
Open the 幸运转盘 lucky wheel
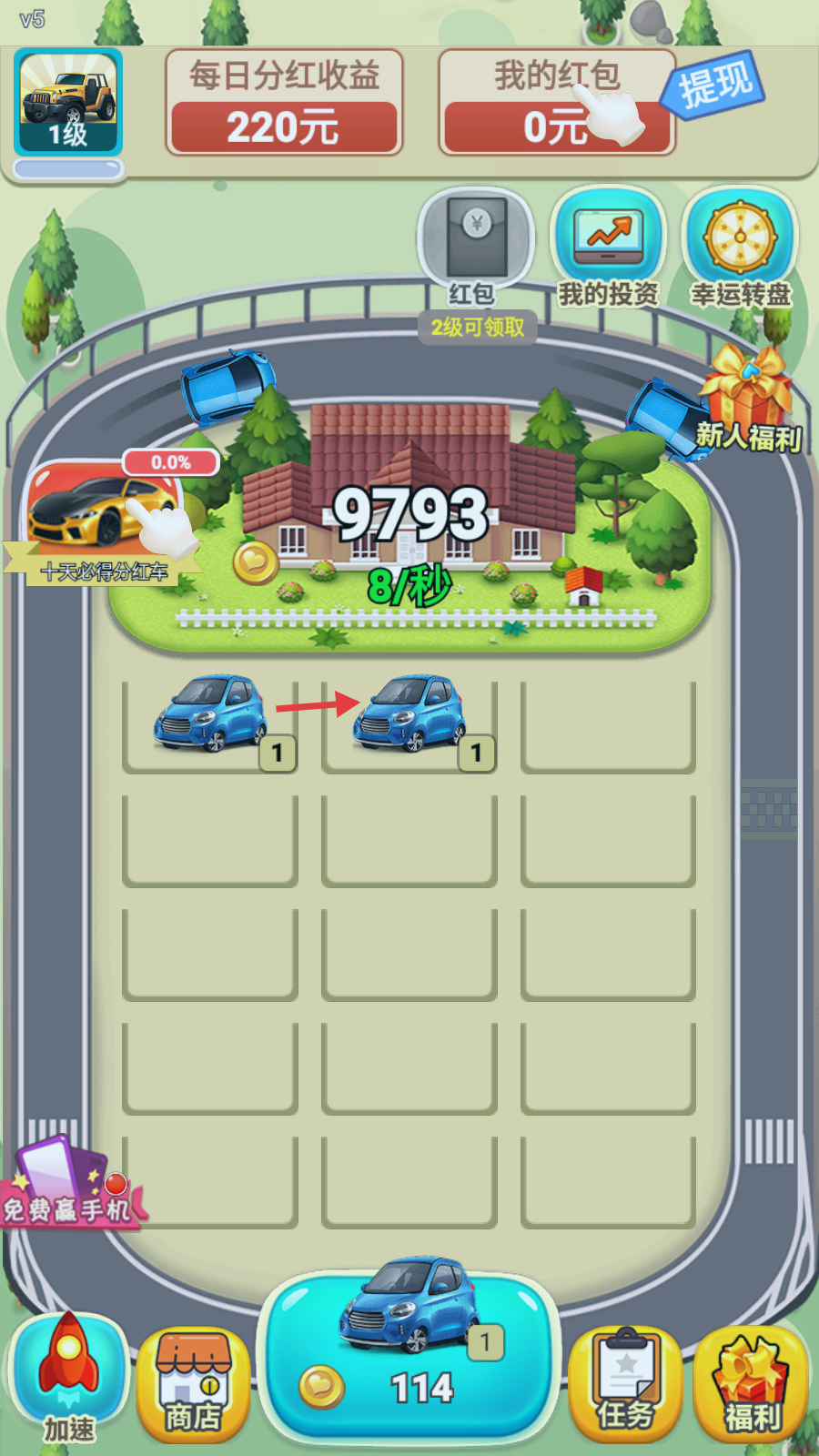(741, 248)
